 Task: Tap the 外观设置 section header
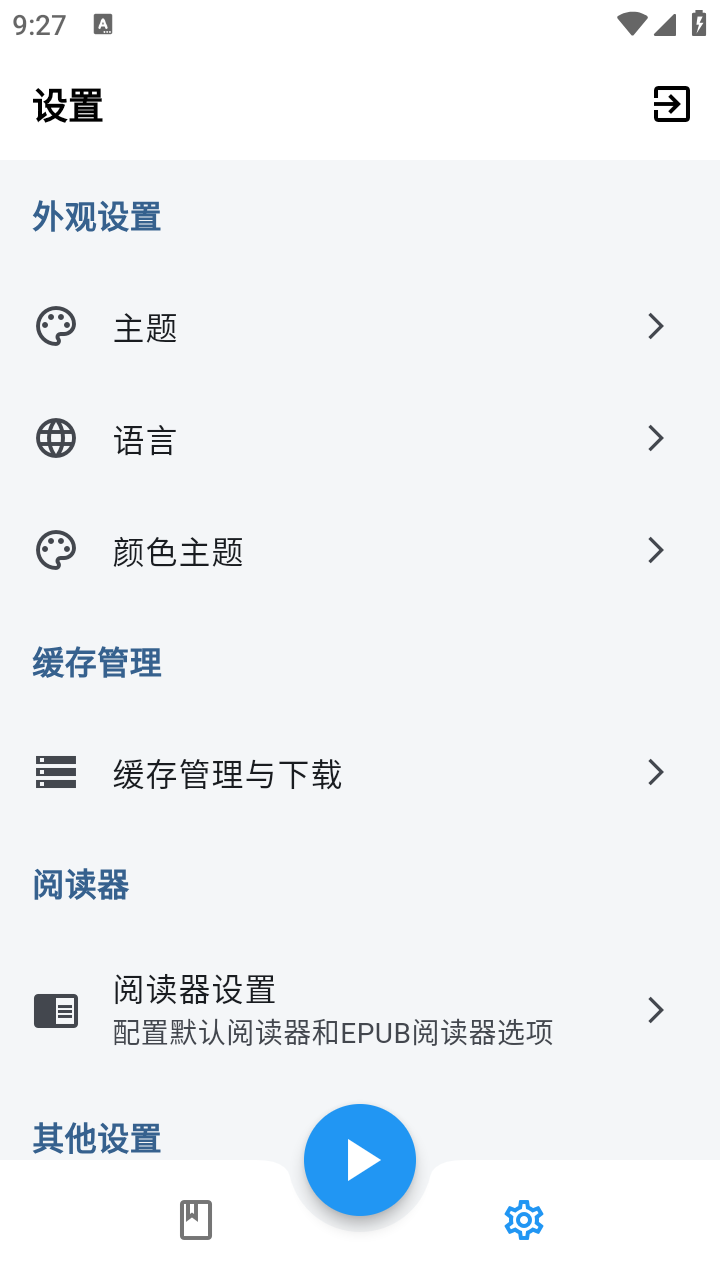pos(97,216)
